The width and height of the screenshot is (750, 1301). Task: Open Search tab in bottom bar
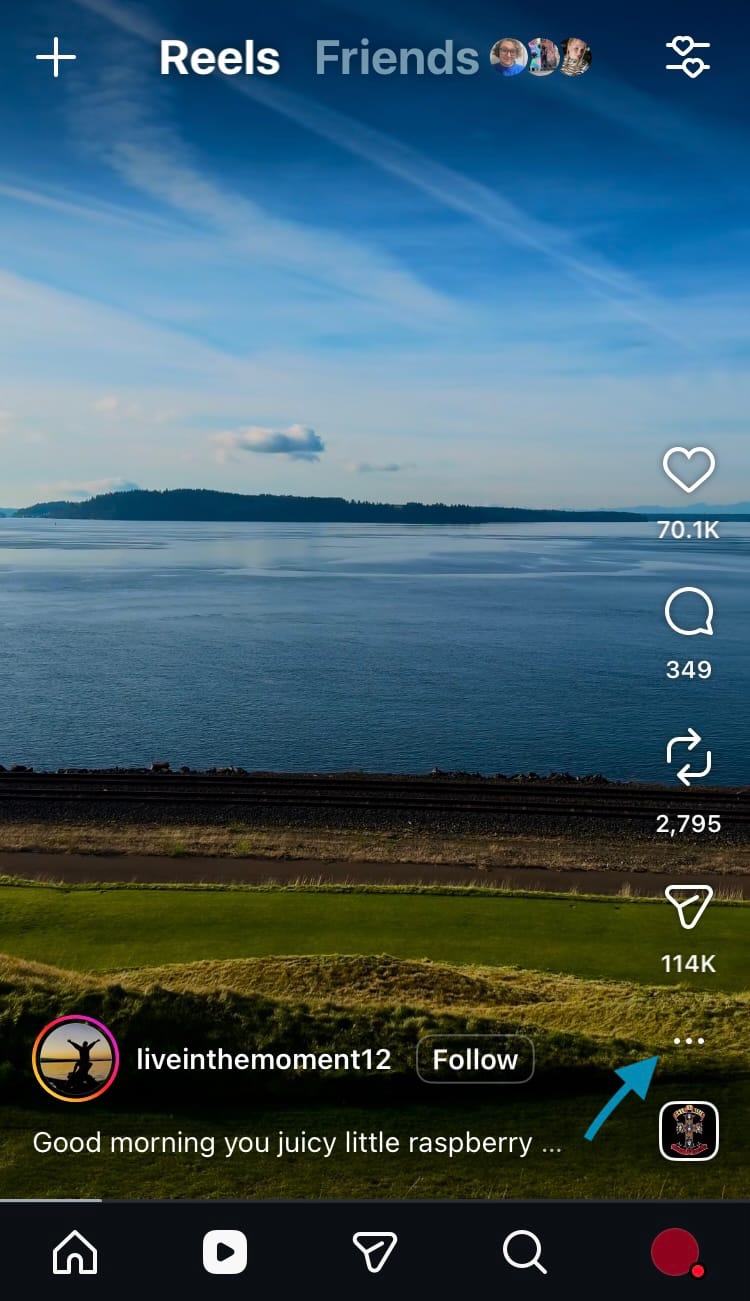524,1251
